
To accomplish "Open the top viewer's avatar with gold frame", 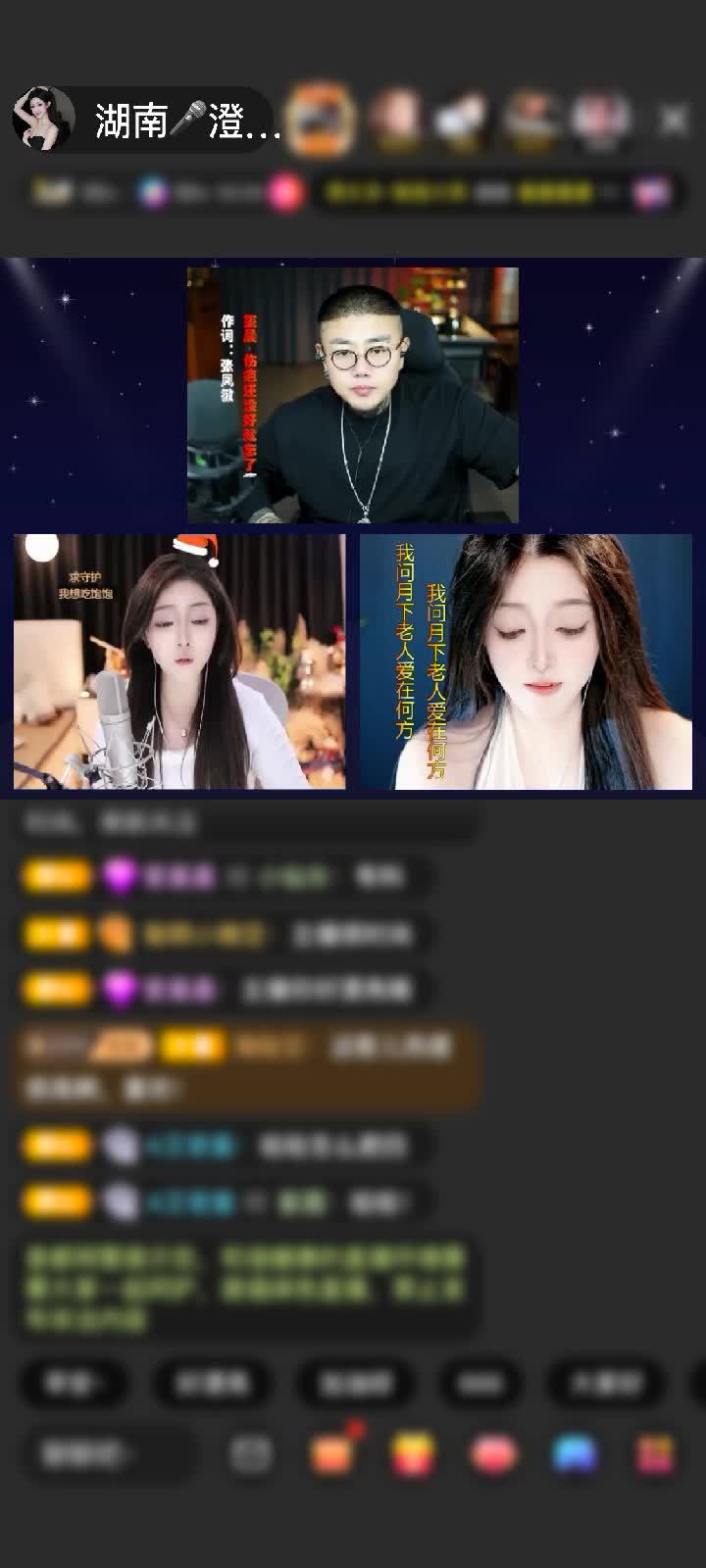I will [323, 120].
